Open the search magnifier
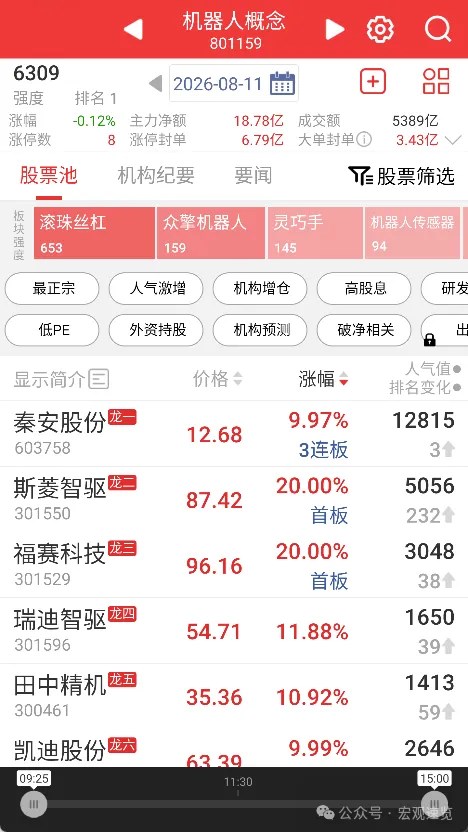The width and height of the screenshot is (468, 832). click(438, 28)
